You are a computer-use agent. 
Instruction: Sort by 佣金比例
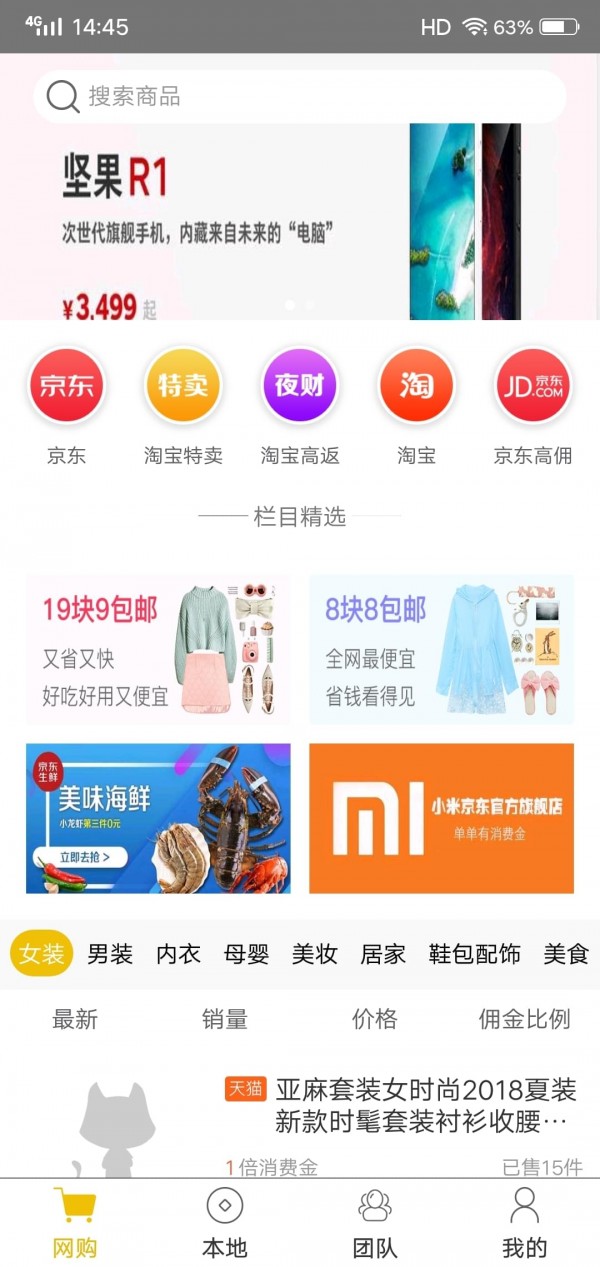[524, 1019]
